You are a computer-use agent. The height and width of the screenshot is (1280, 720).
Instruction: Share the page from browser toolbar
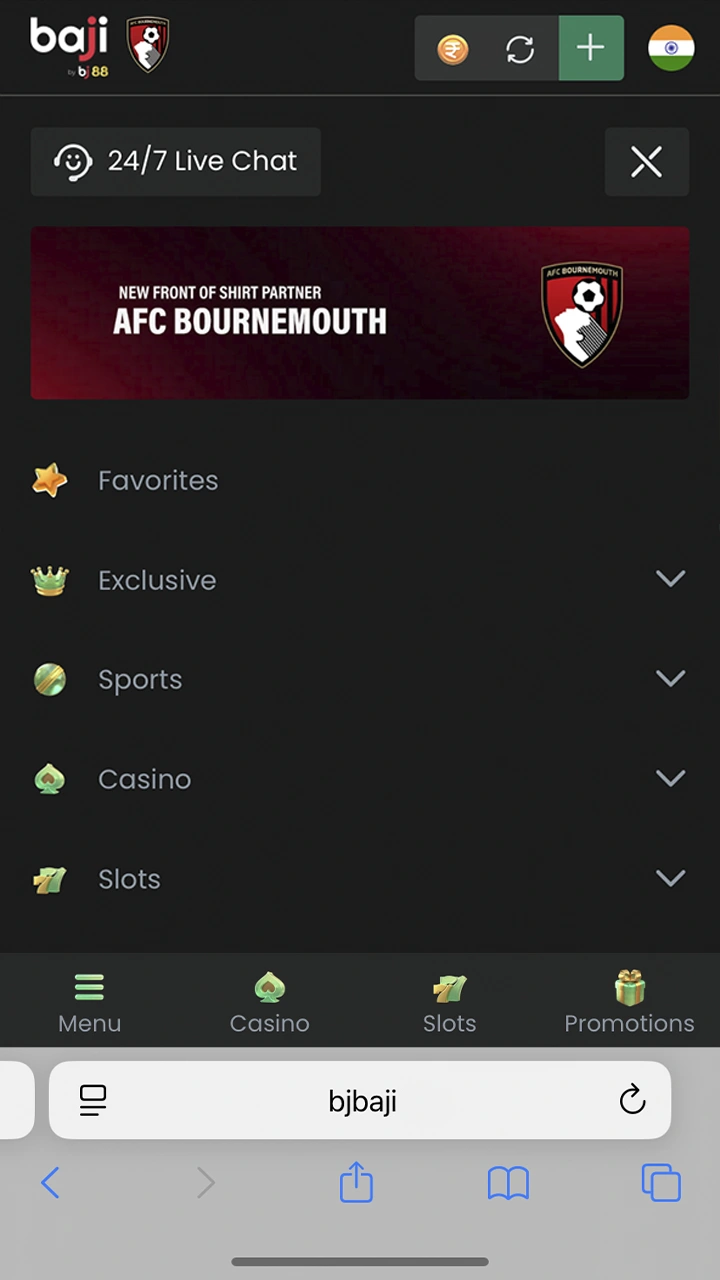pos(356,1184)
